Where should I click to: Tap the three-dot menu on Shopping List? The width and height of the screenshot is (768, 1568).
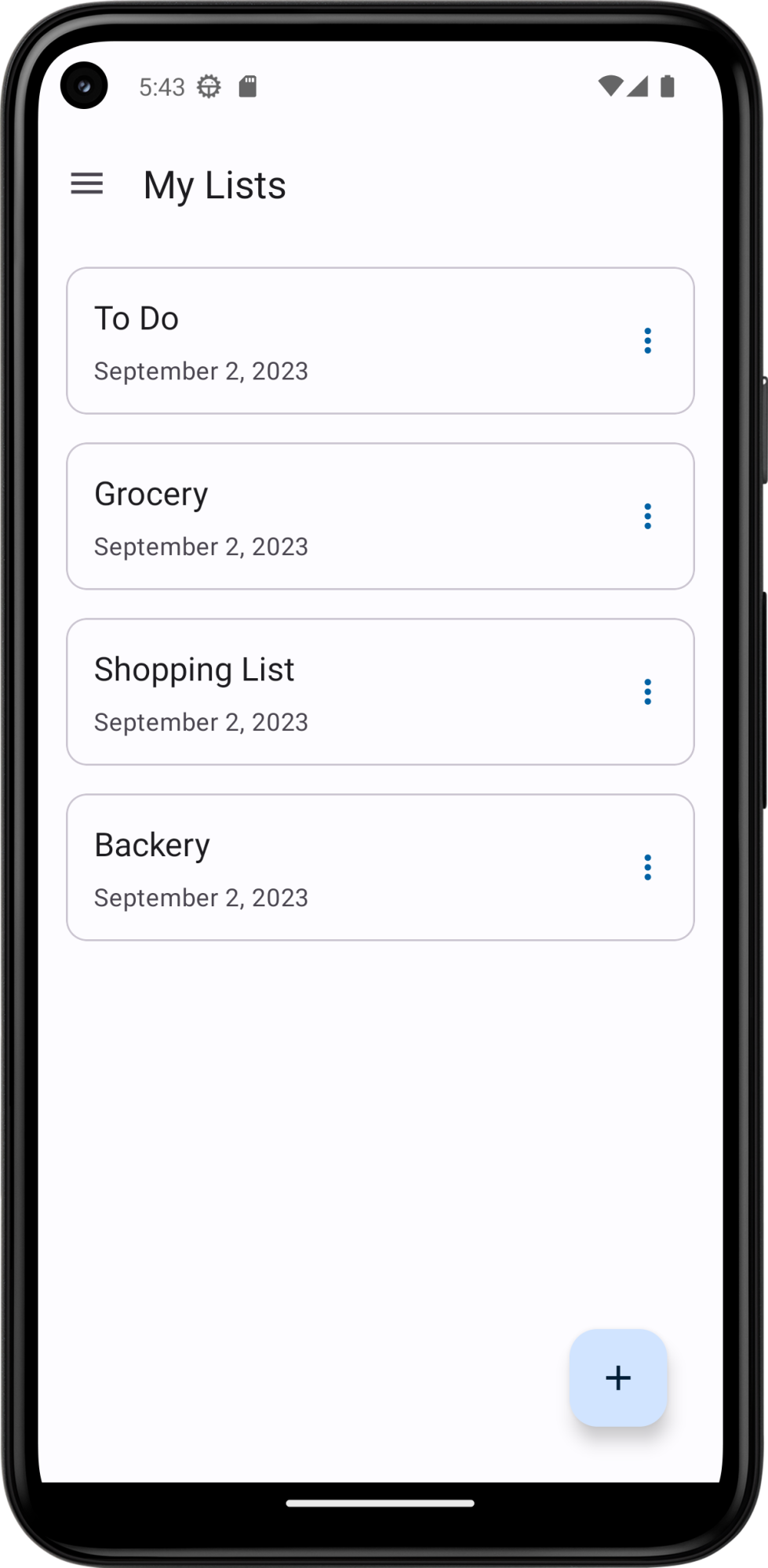coord(647,692)
